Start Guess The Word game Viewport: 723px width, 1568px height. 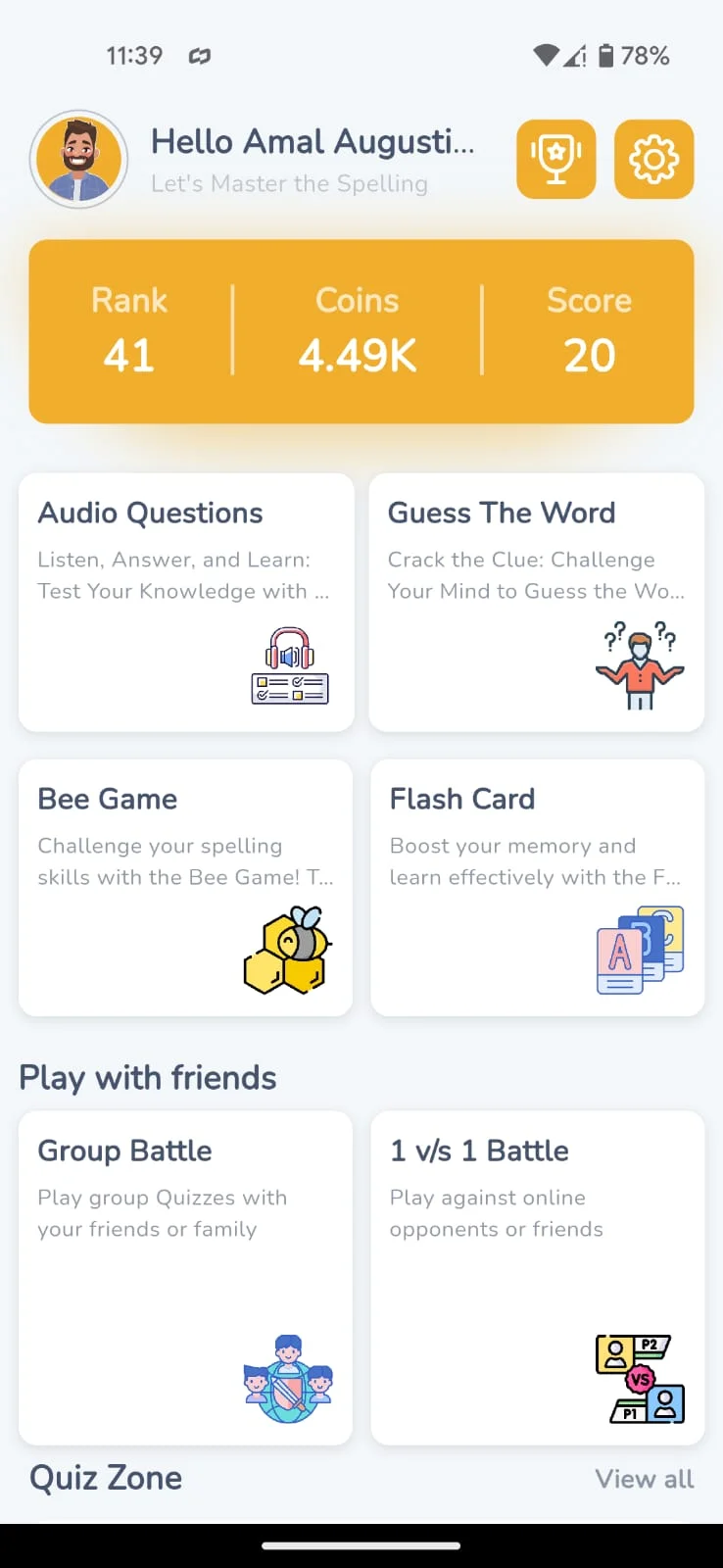pyautogui.click(x=536, y=602)
